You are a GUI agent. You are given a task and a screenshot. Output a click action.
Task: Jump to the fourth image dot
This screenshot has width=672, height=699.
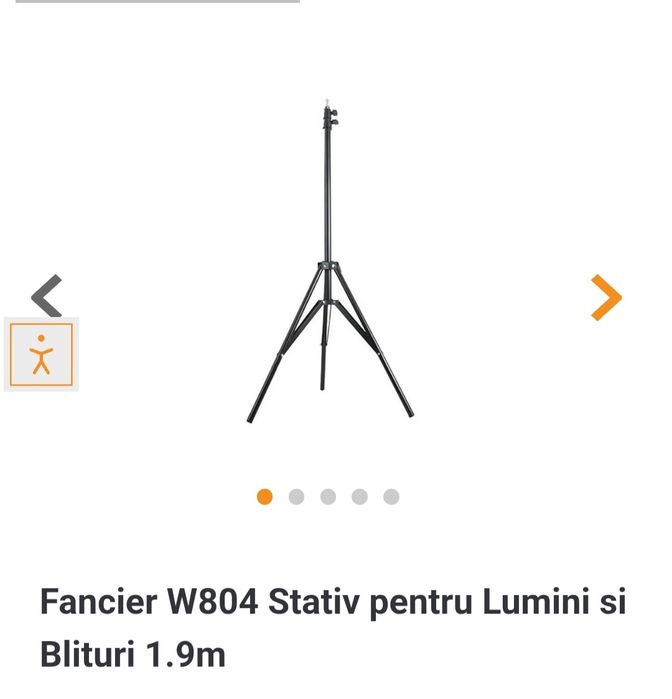click(359, 497)
